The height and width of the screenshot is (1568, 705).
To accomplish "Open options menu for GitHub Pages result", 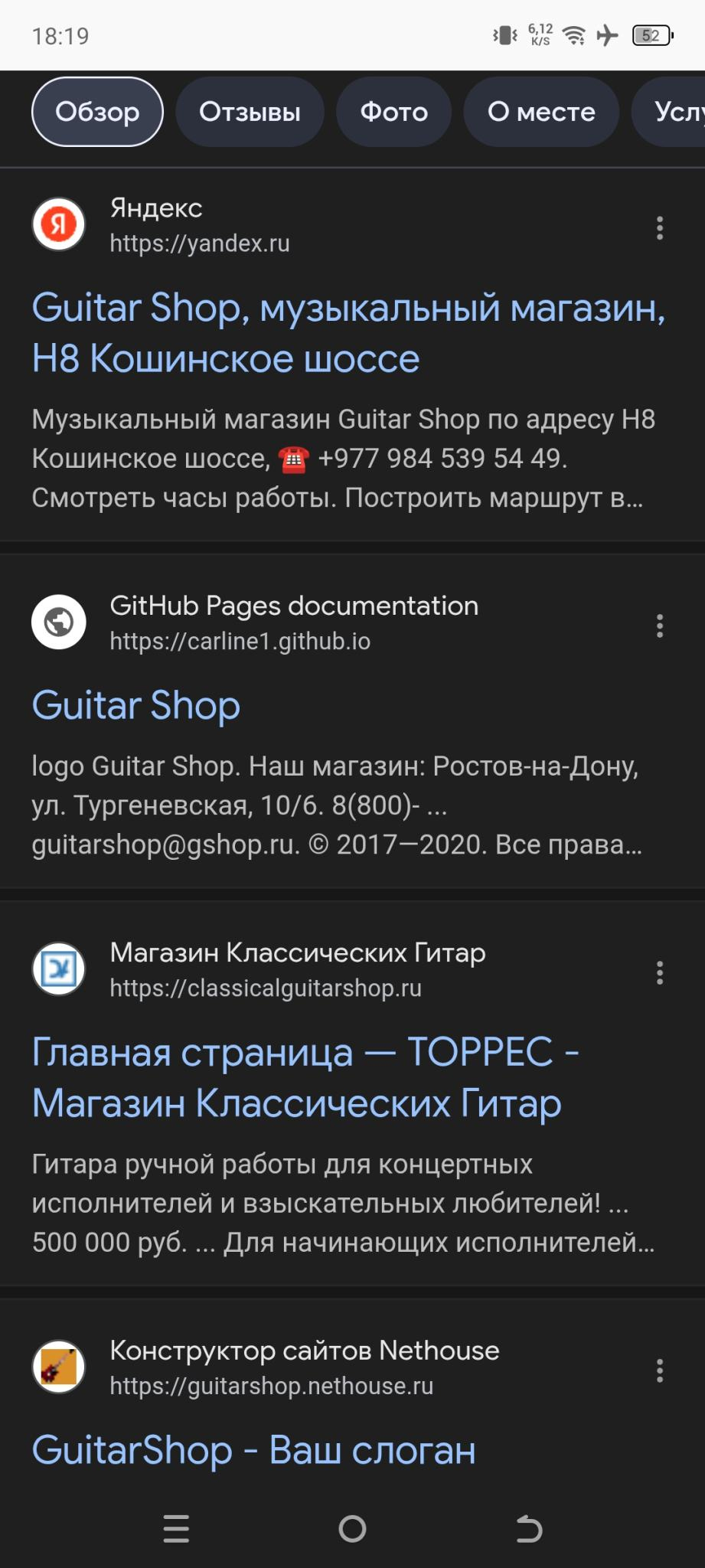I will coord(659,626).
